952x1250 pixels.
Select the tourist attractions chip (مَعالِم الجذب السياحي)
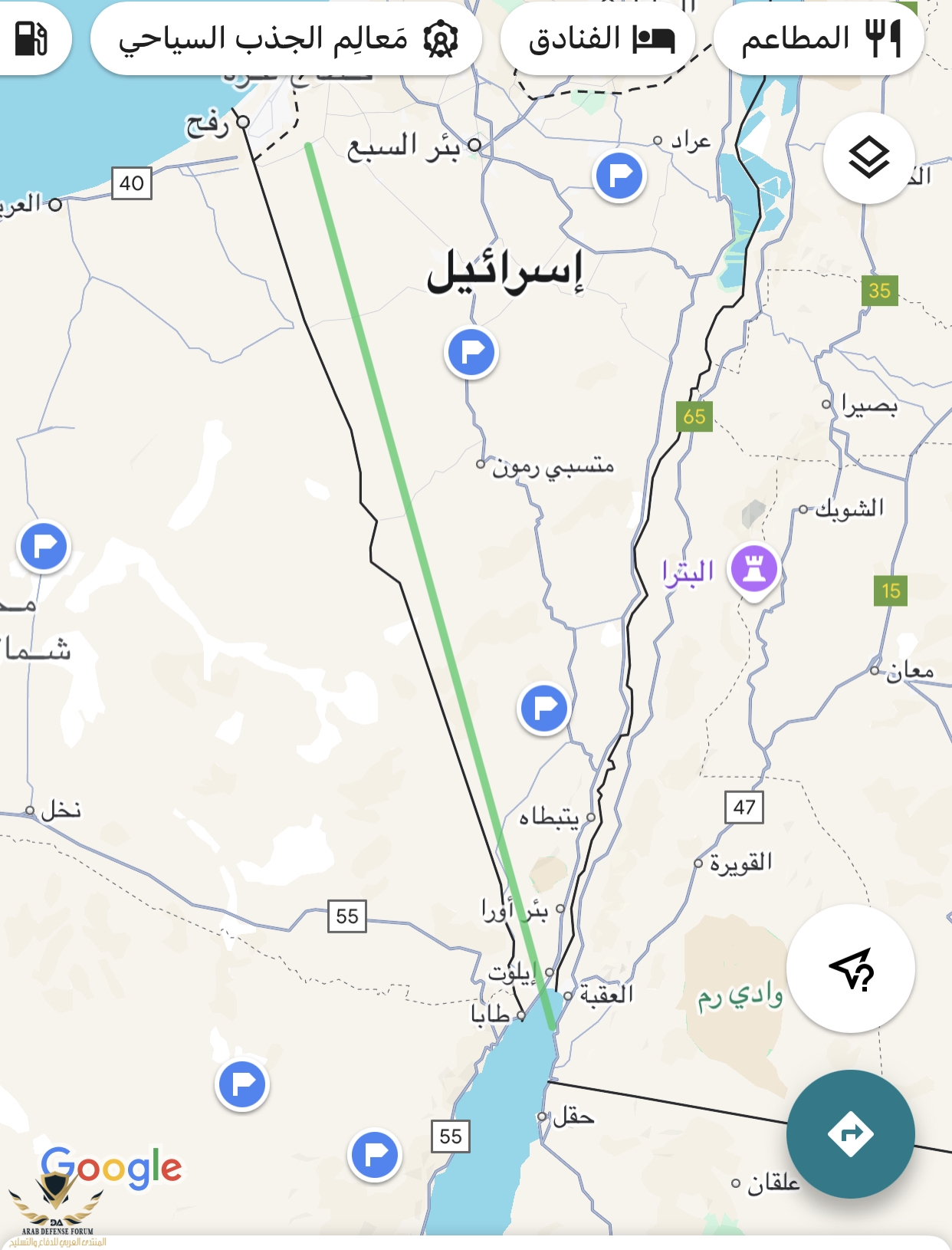coord(286,38)
